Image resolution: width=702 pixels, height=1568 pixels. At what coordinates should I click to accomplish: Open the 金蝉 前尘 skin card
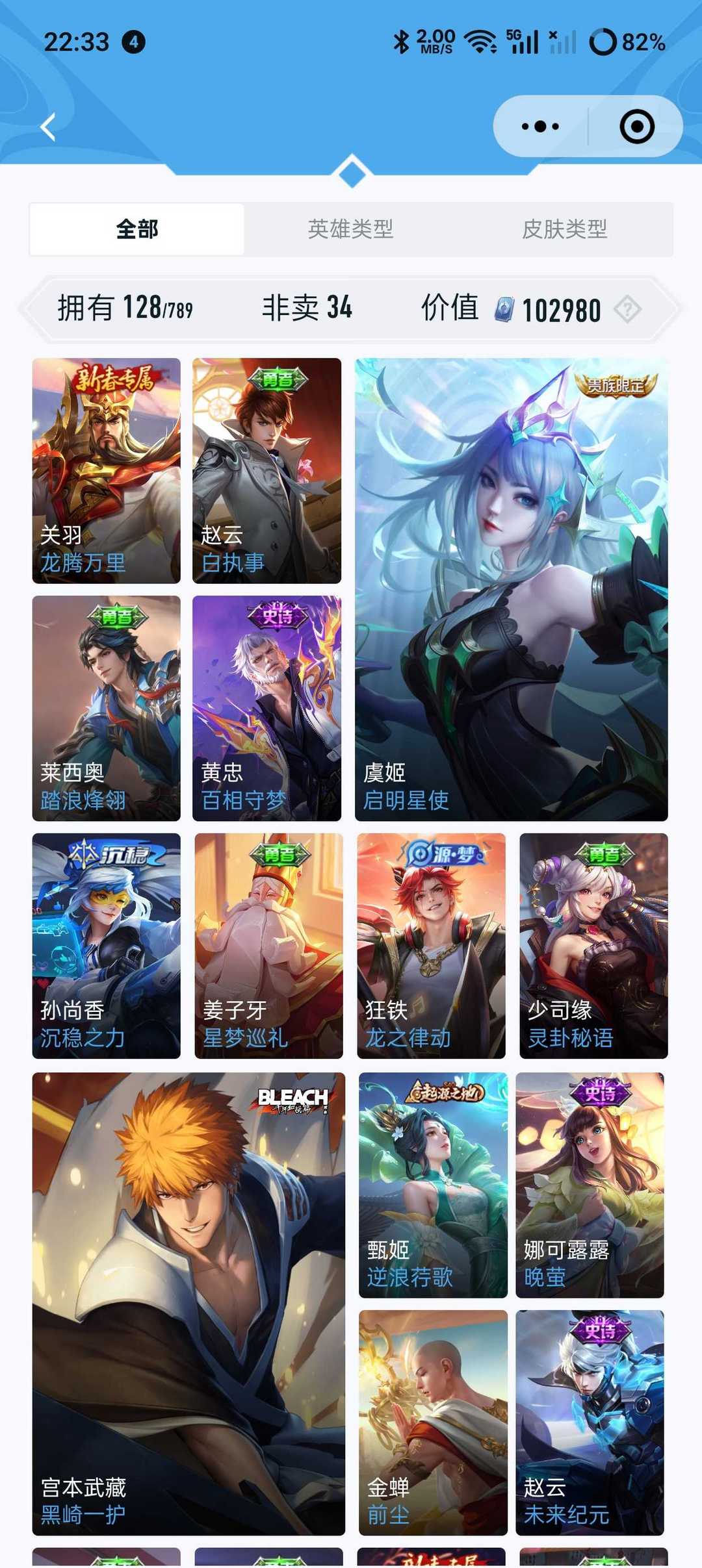click(433, 1423)
